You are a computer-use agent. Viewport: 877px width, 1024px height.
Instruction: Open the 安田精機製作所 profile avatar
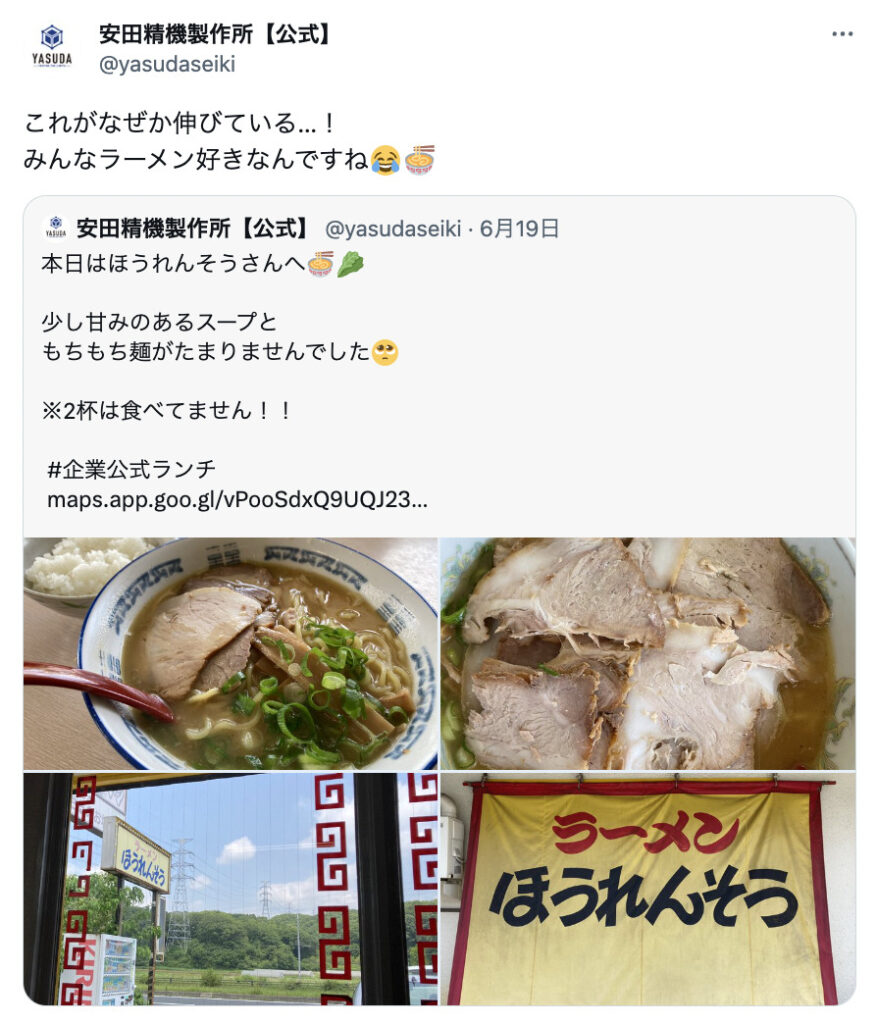click(x=52, y=47)
